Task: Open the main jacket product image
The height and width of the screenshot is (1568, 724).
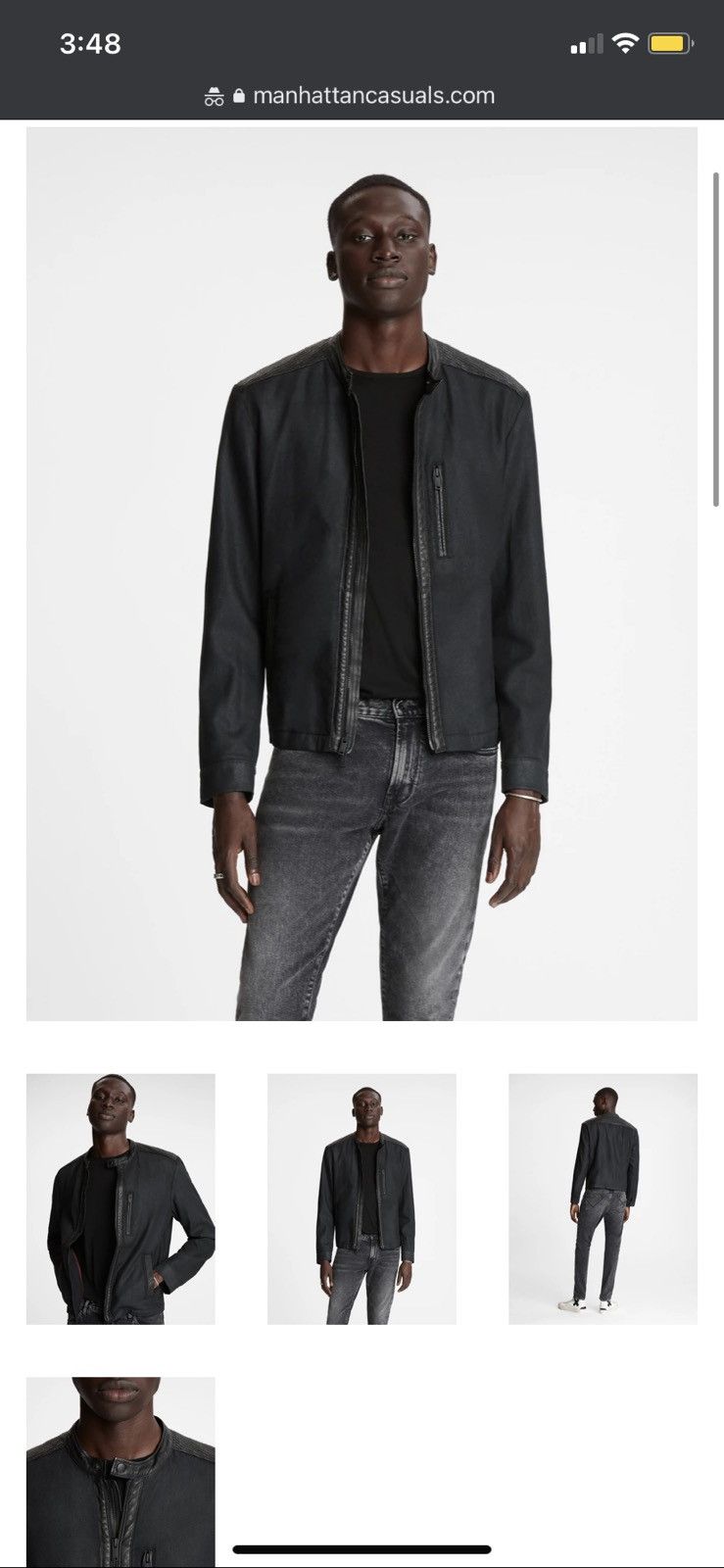Action: pos(362,573)
